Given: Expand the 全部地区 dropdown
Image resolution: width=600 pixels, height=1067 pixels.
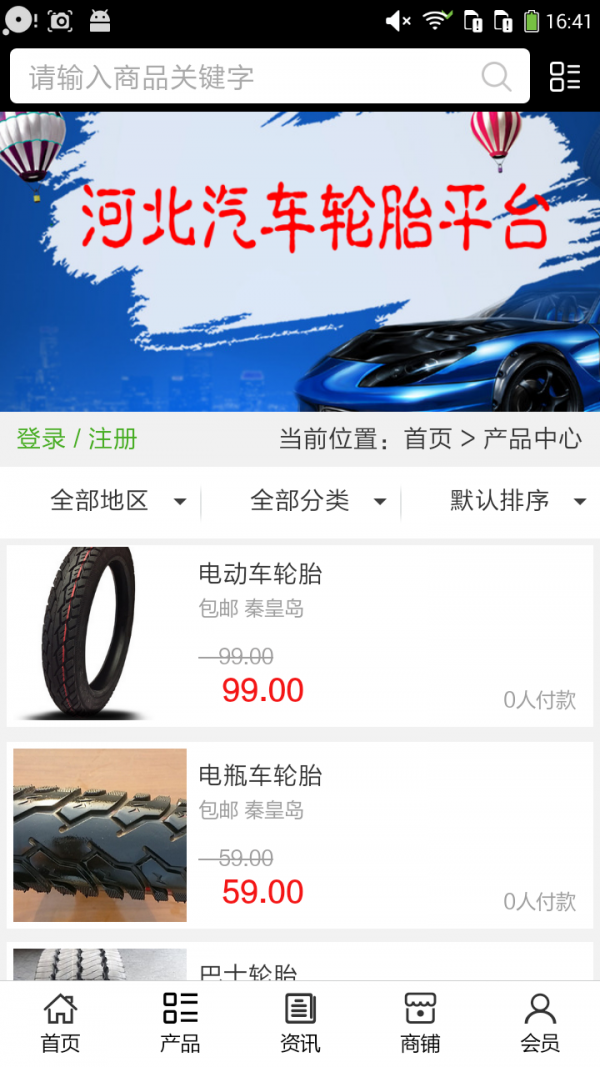Looking at the screenshot, I should tap(117, 501).
